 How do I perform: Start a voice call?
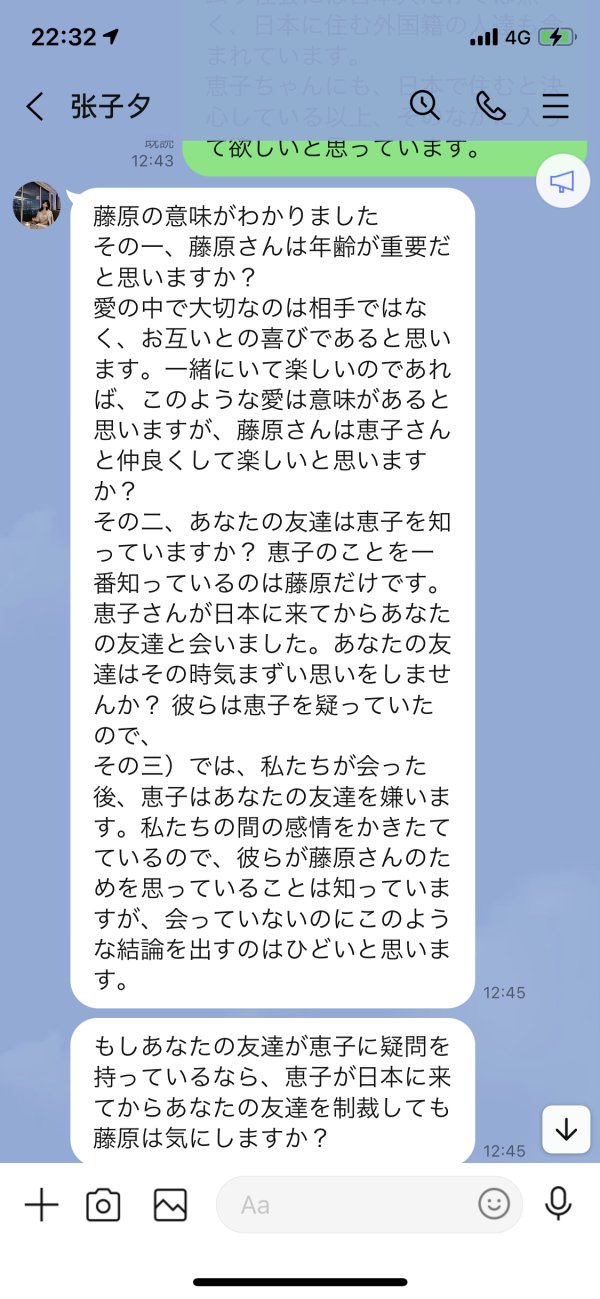pos(491,107)
